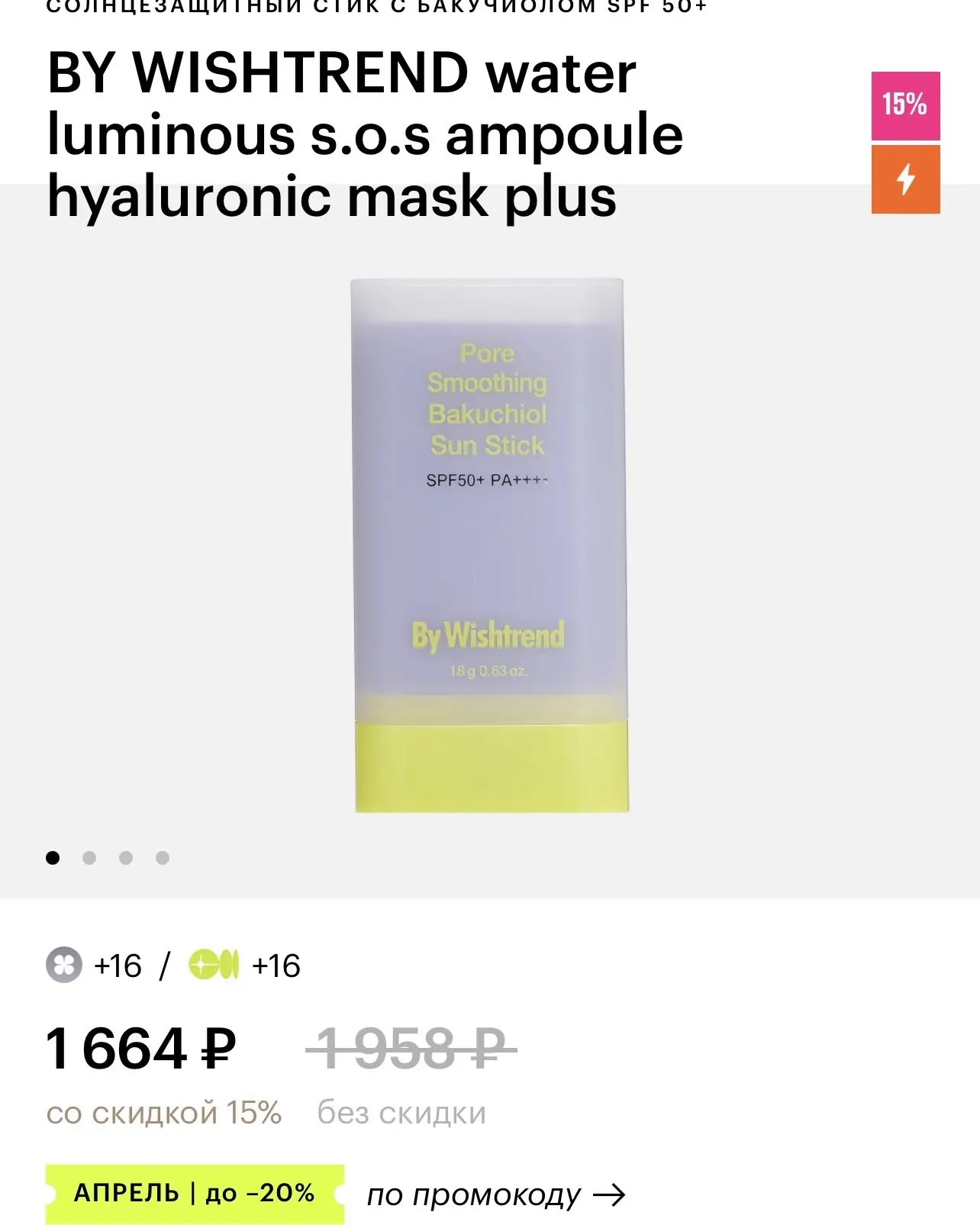Select the last image indicator dot
980x1225 pixels.
coord(163,858)
